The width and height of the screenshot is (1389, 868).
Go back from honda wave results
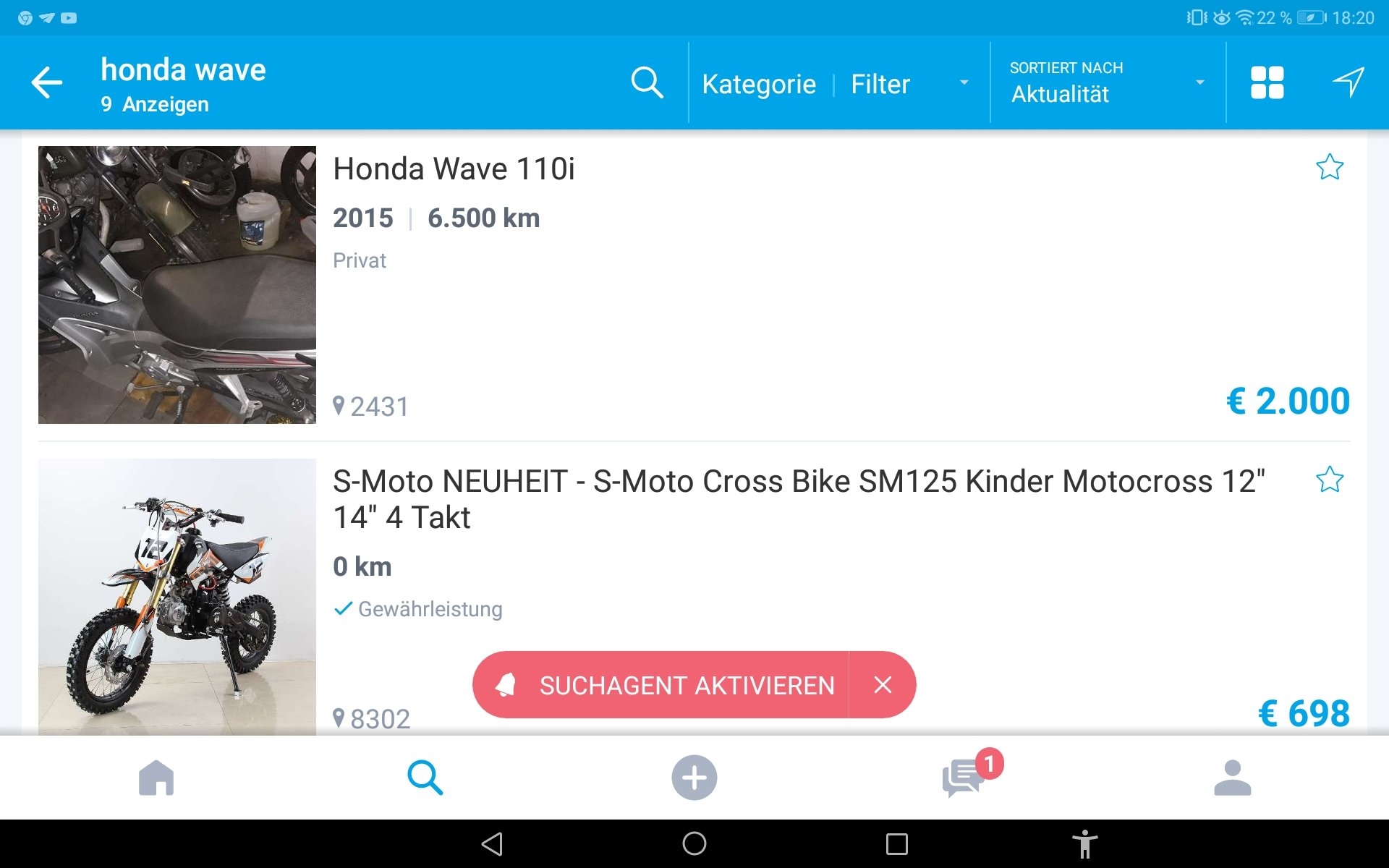[x=48, y=82]
